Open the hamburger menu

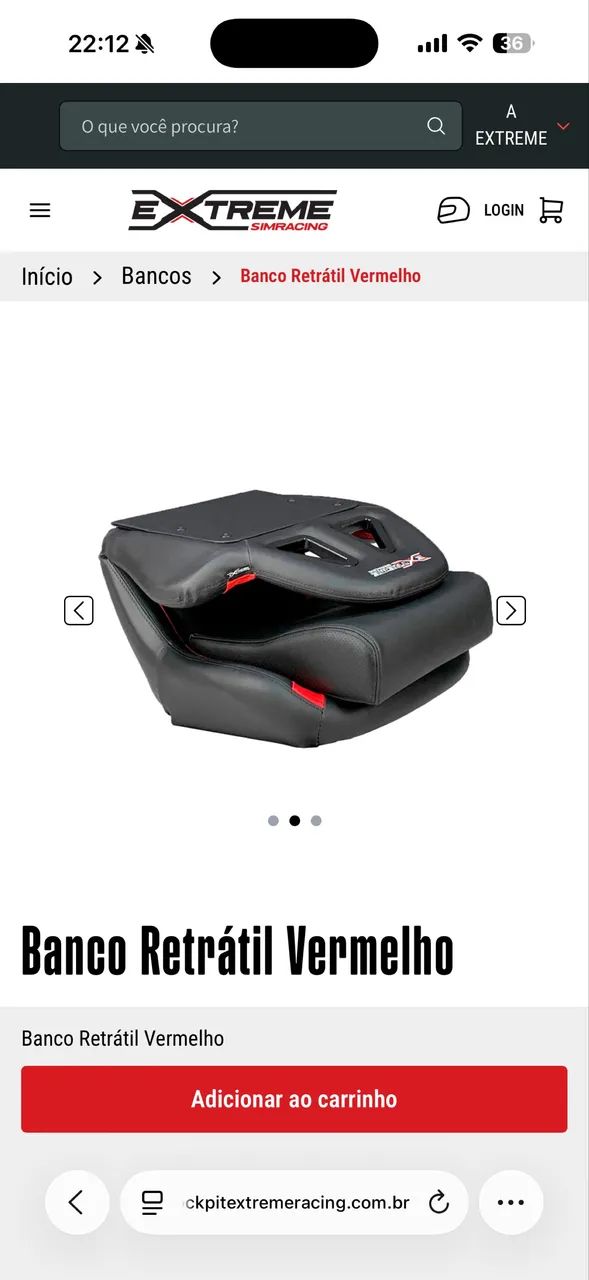click(x=40, y=210)
